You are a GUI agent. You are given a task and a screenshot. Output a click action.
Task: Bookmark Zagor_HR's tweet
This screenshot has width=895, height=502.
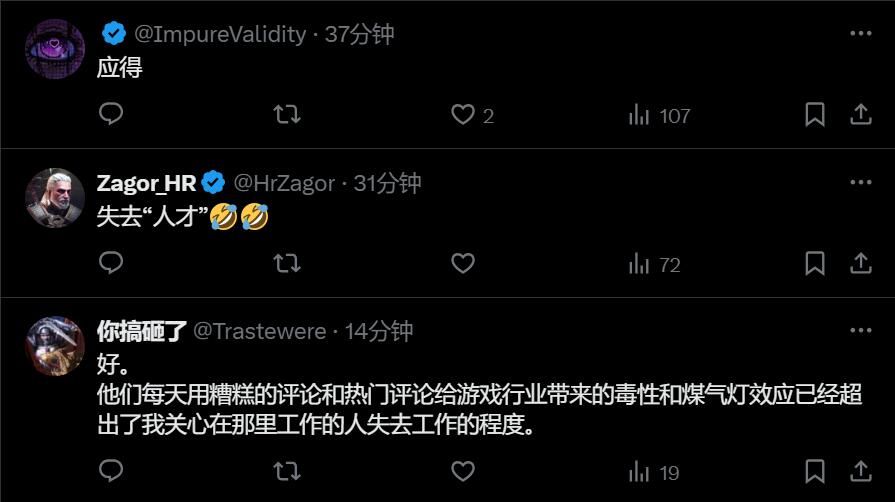pyautogui.click(x=815, y=264)
